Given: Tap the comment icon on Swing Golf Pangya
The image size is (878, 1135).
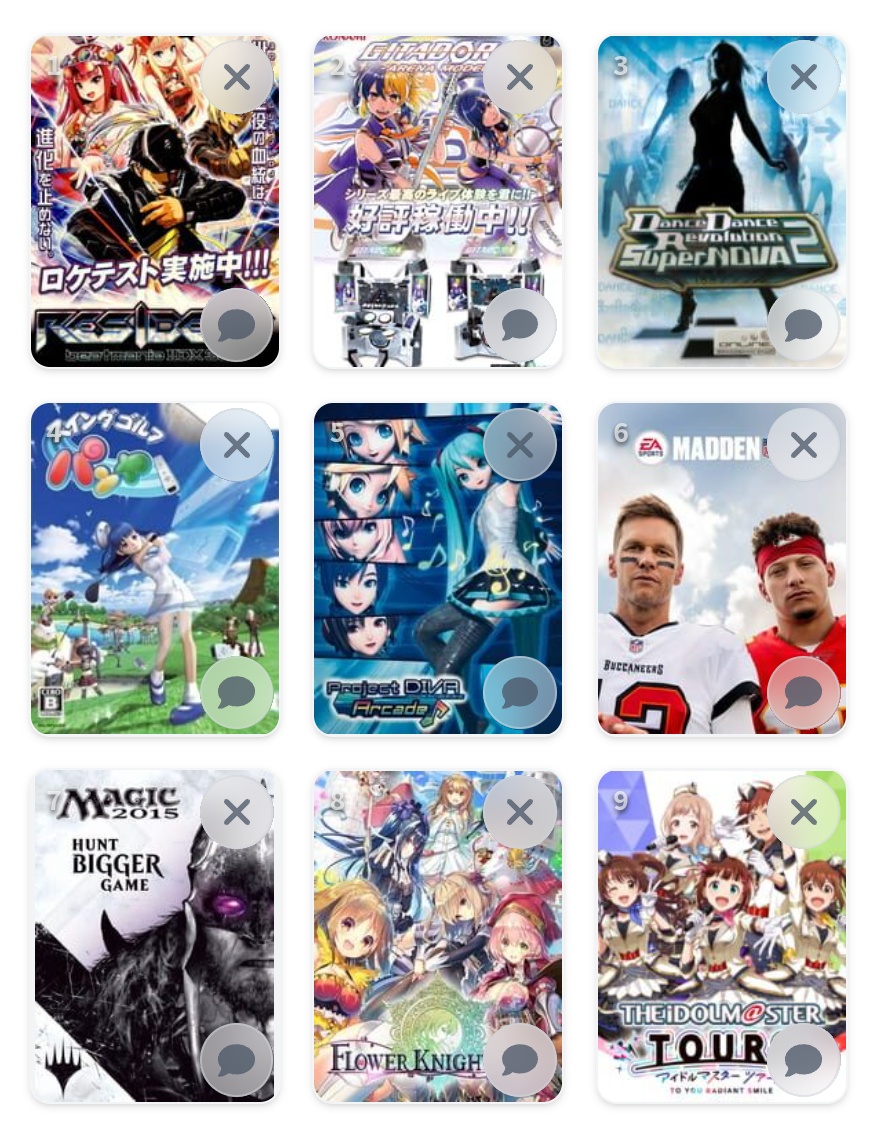Looking at the screenshot, I should (237, 693).
